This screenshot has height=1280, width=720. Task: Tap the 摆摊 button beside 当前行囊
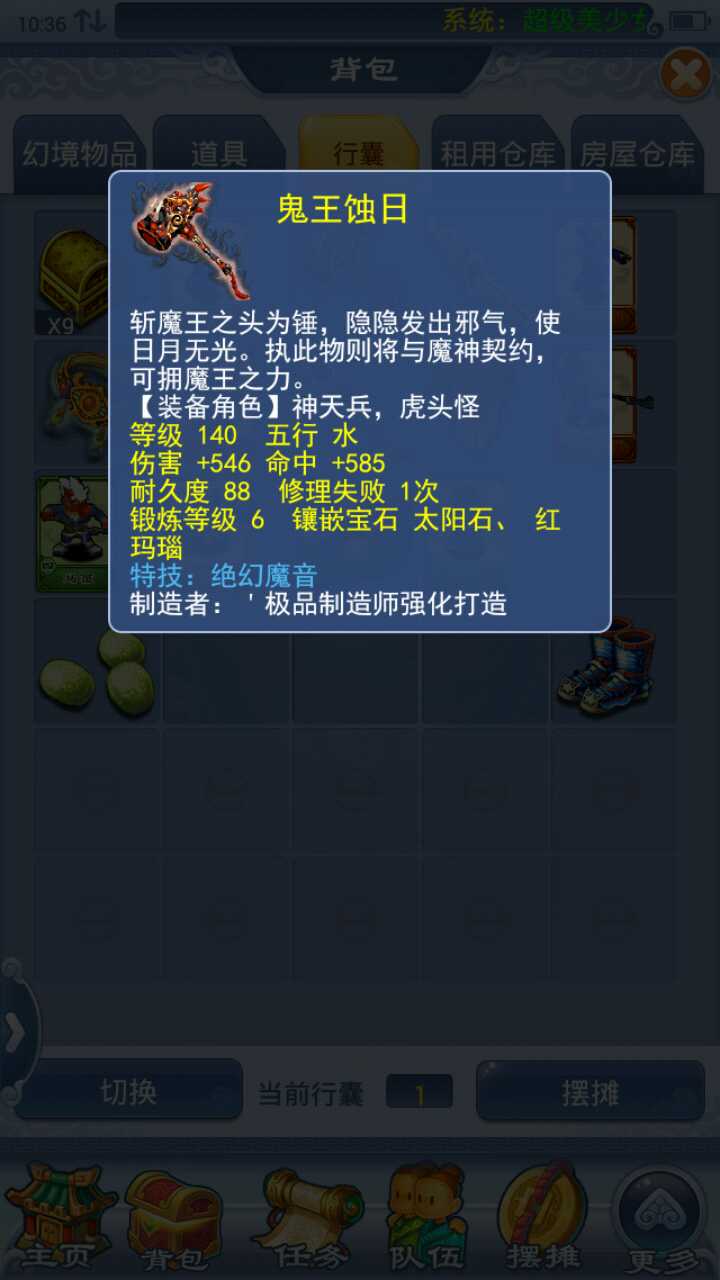pyautogui.click(x=590, y=1091)
